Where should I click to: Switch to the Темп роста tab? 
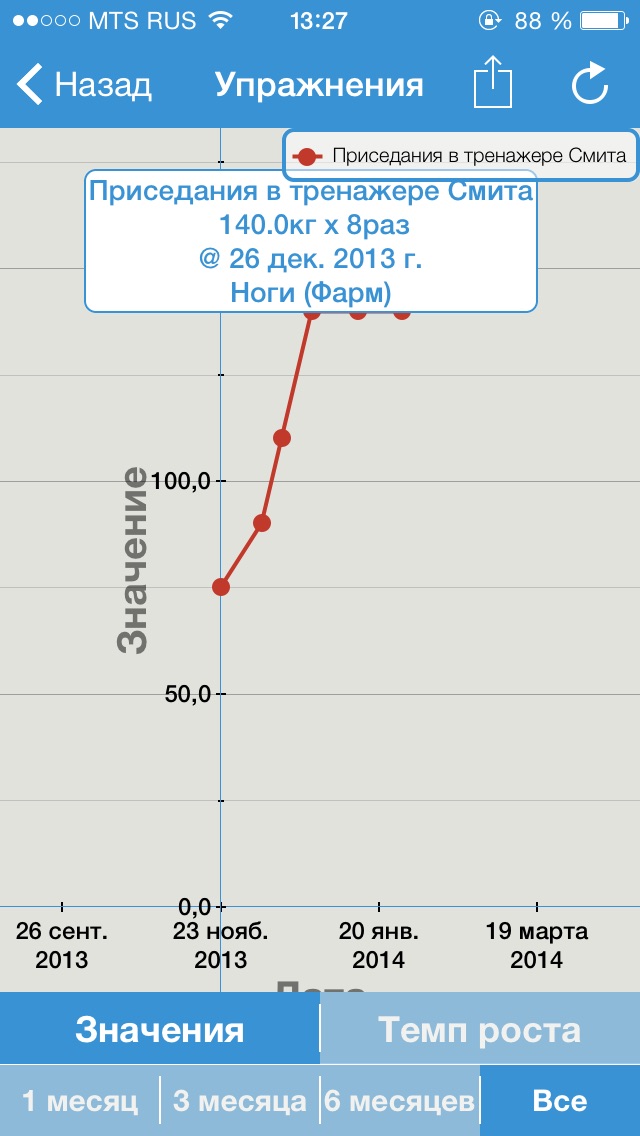click(x=480, y=1030)
